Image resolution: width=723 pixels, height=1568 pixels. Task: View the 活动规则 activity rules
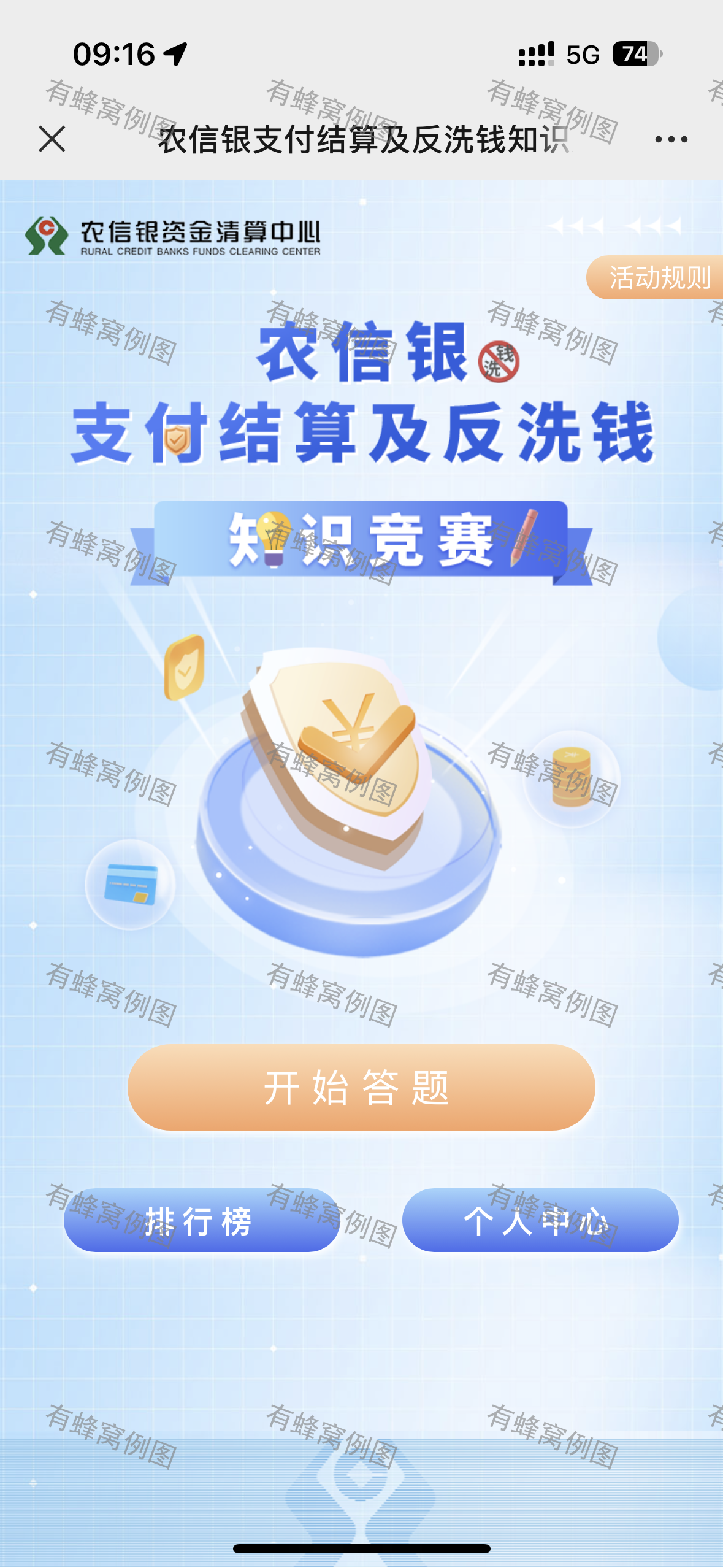(x=657, y=277)
